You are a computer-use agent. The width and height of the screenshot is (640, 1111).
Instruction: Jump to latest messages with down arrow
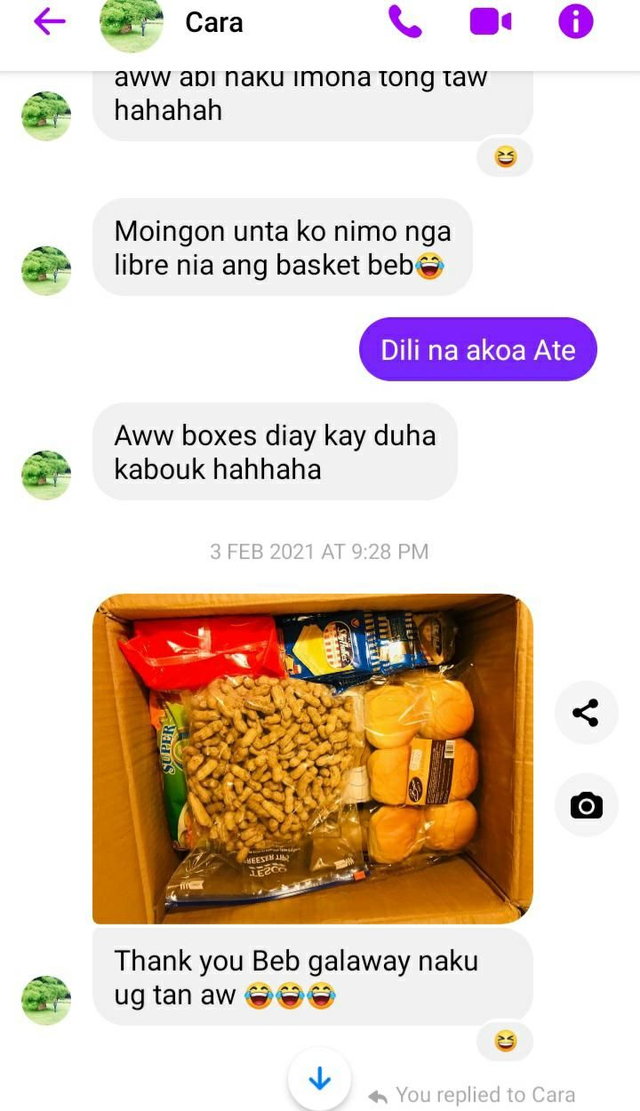(x=319, y=1080)
